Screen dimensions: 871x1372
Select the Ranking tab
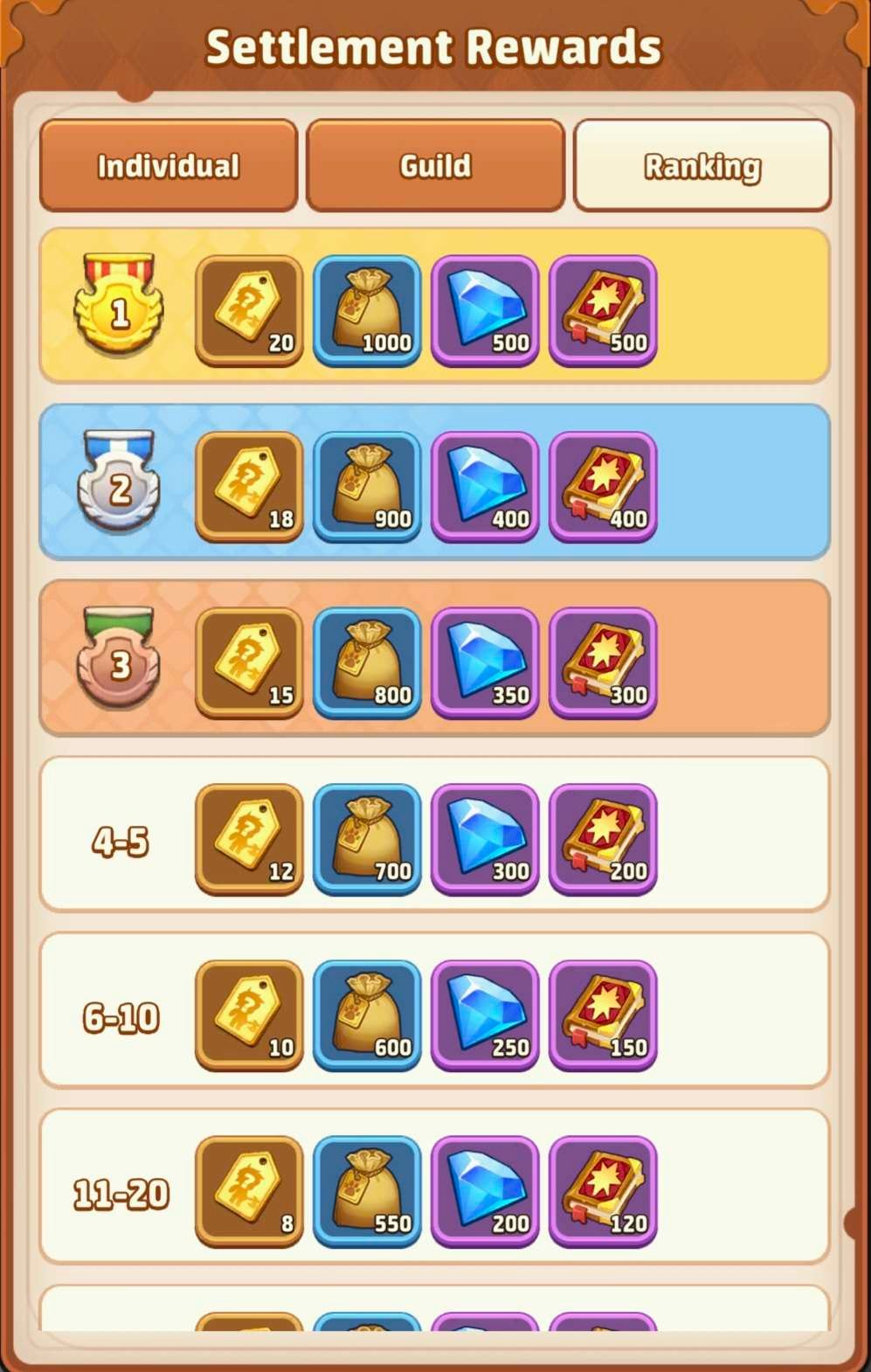702,166
